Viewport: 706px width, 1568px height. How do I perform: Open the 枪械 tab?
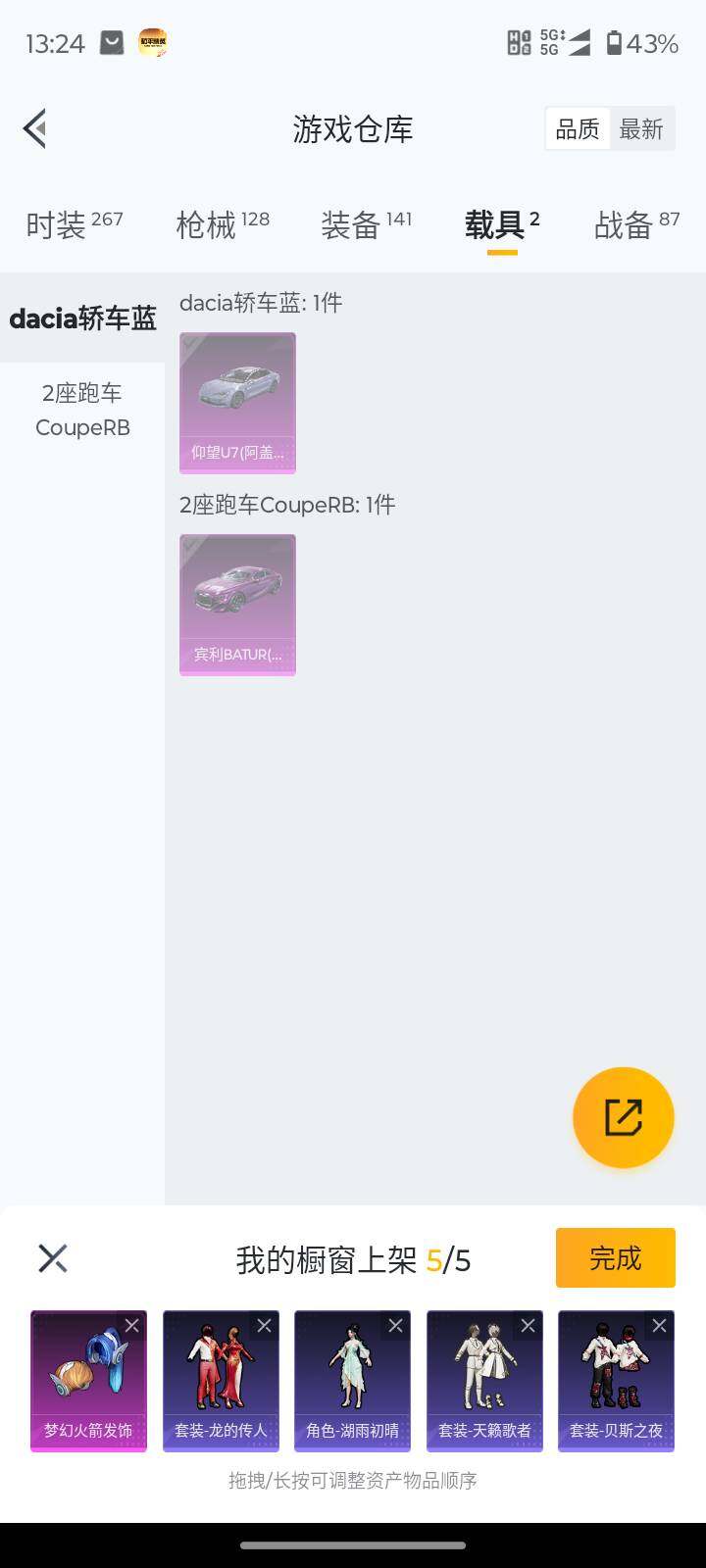223,224
